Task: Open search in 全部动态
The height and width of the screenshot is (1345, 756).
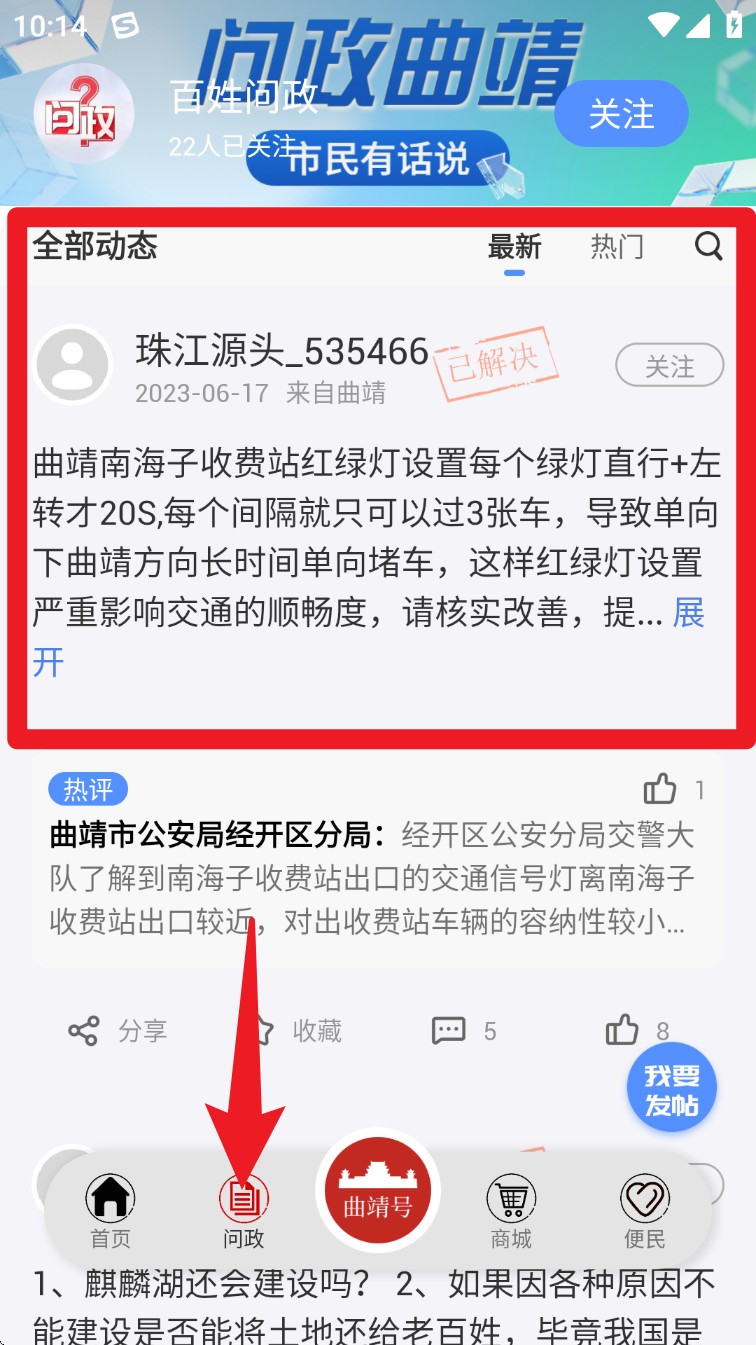Action: (x=708, y=246)
